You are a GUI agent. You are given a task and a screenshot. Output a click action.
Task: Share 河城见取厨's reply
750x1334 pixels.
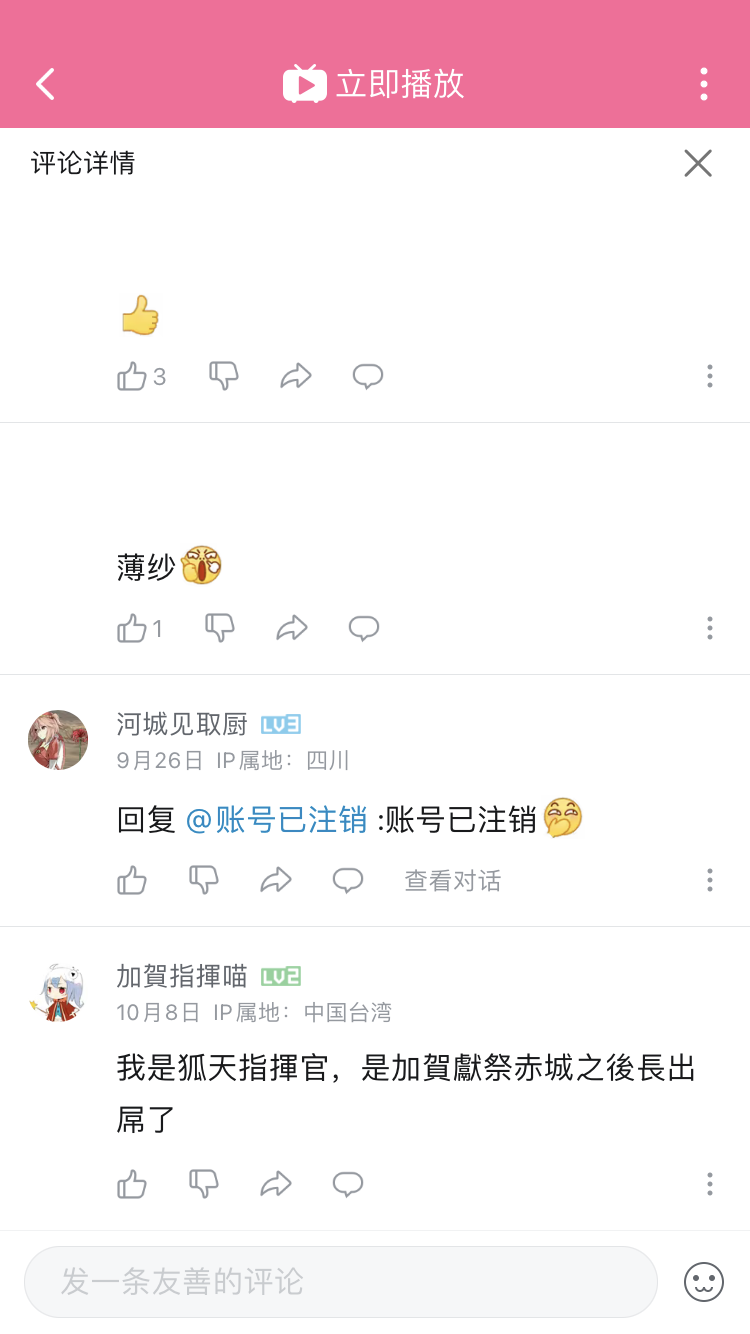click(x=275, y=880)
